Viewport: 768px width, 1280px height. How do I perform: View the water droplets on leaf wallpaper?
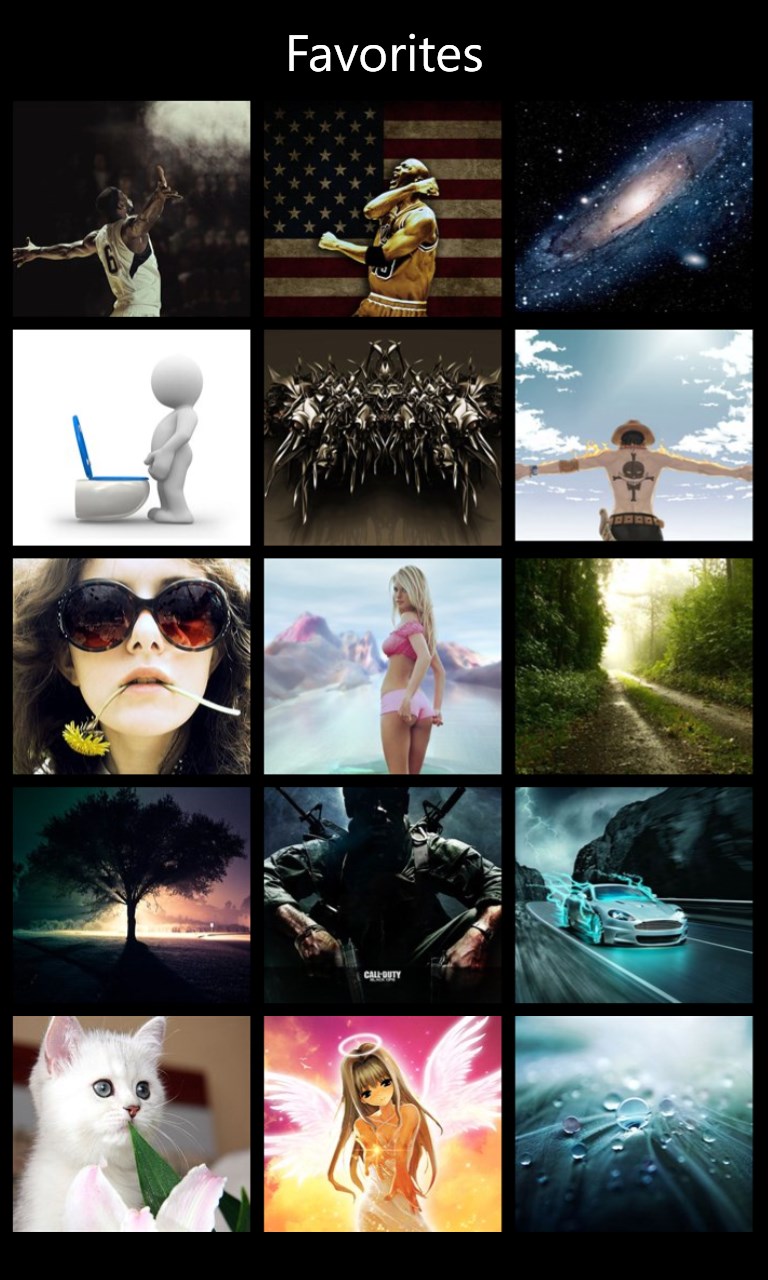[633, 1124]
